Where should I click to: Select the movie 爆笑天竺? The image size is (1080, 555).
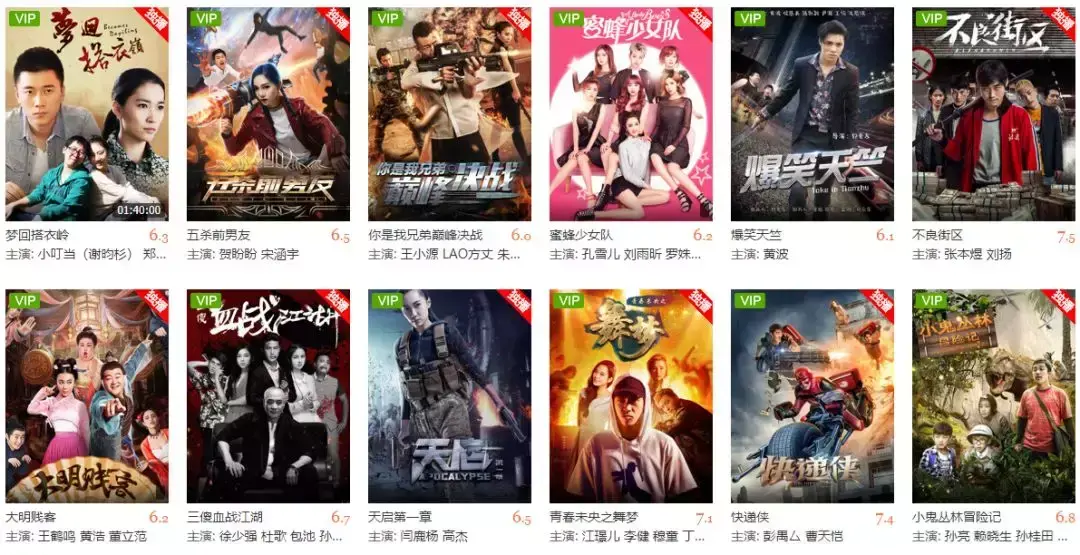(x=812, y=114)
